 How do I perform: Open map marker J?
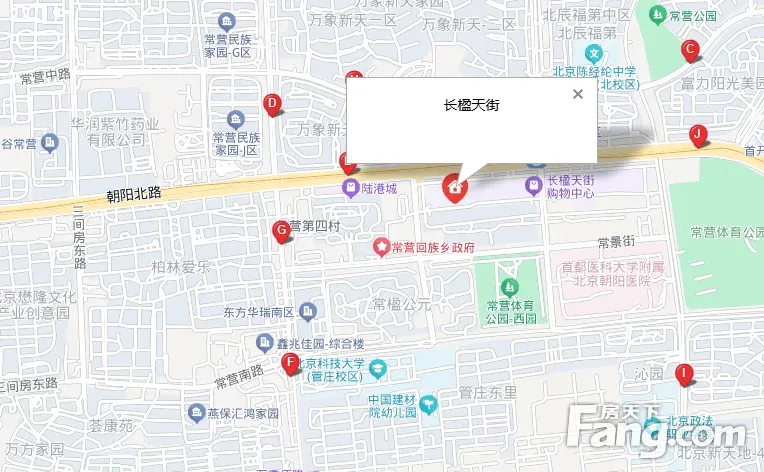[699, 135]
